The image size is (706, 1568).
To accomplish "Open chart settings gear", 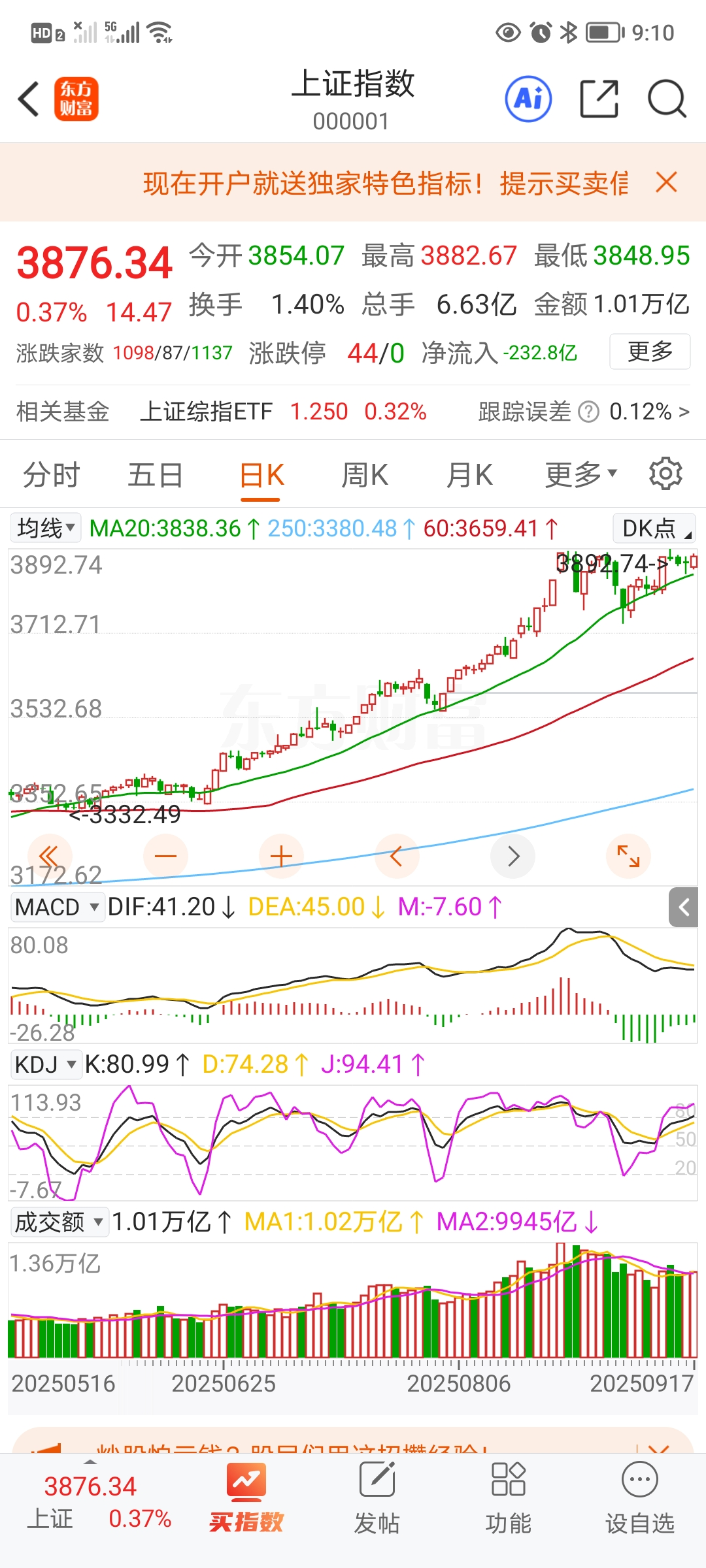I will pyautogui.click(x=665, y=474).
